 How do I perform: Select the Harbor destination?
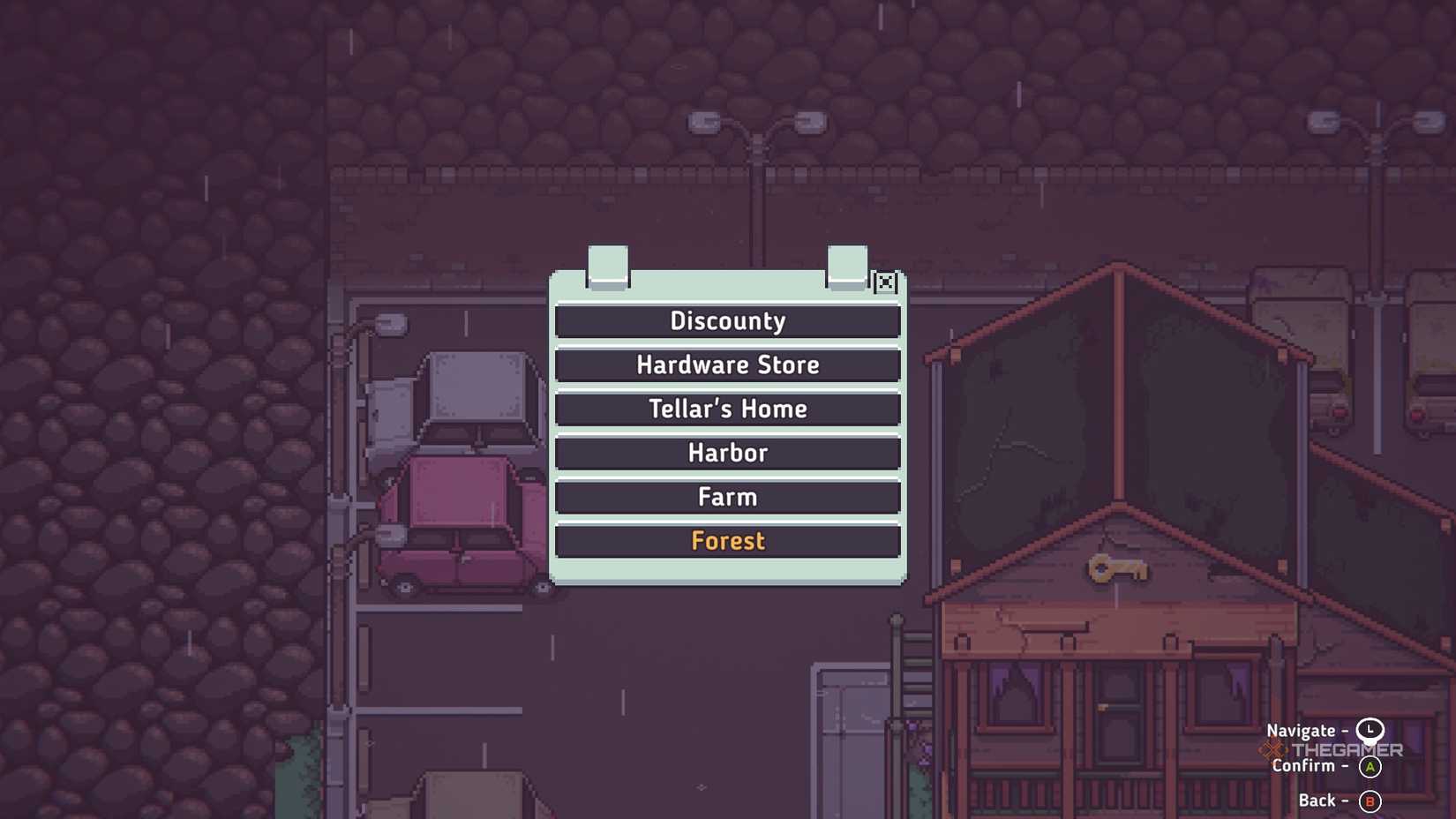(727, 454)
